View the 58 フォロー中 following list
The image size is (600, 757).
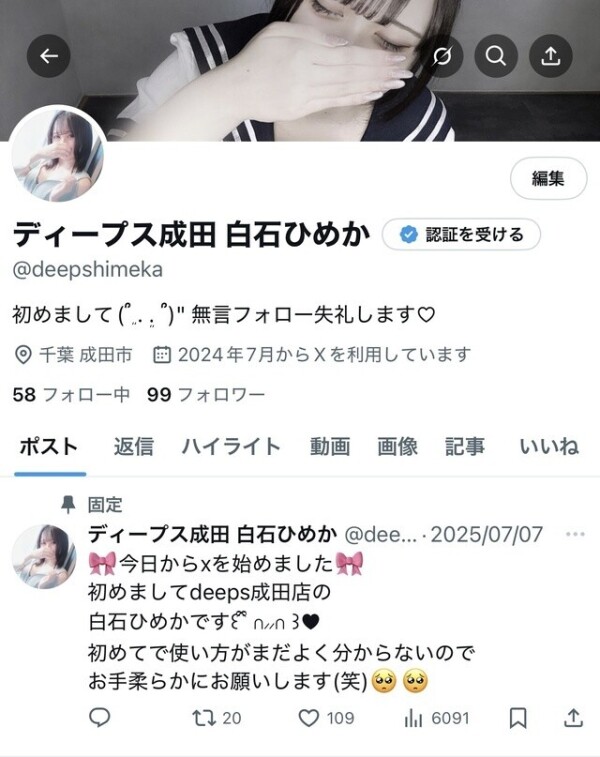tap(71, 394)
